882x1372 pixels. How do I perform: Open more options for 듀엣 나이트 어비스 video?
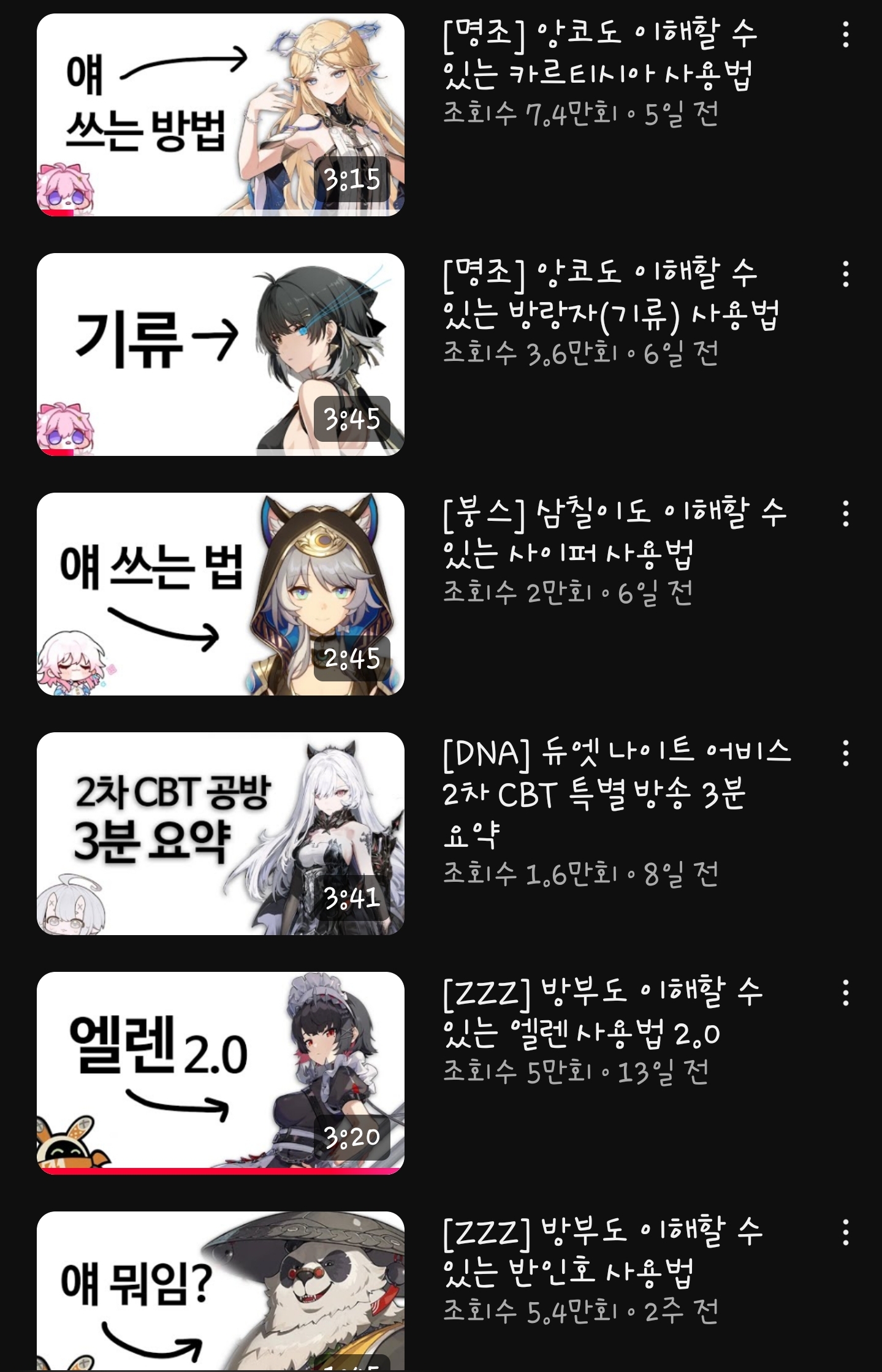pos(845,753)
